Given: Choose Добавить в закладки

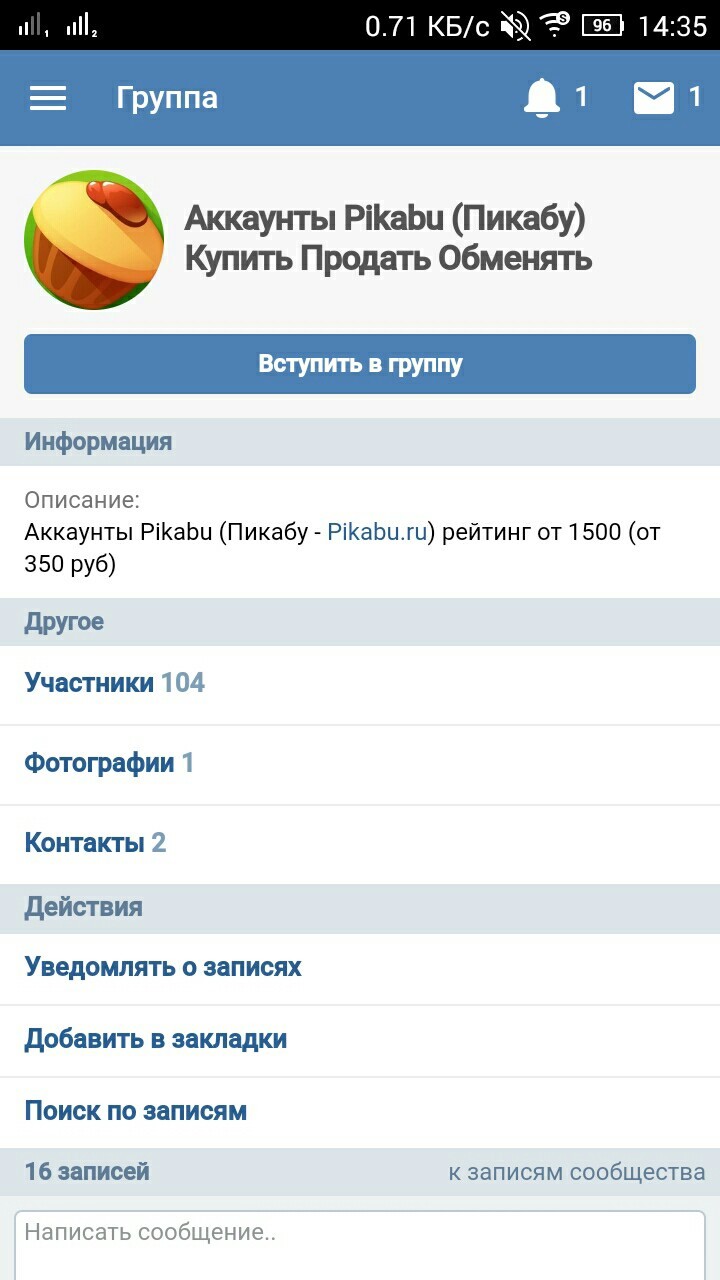Looking at the screenshot, I should 360,1041.
